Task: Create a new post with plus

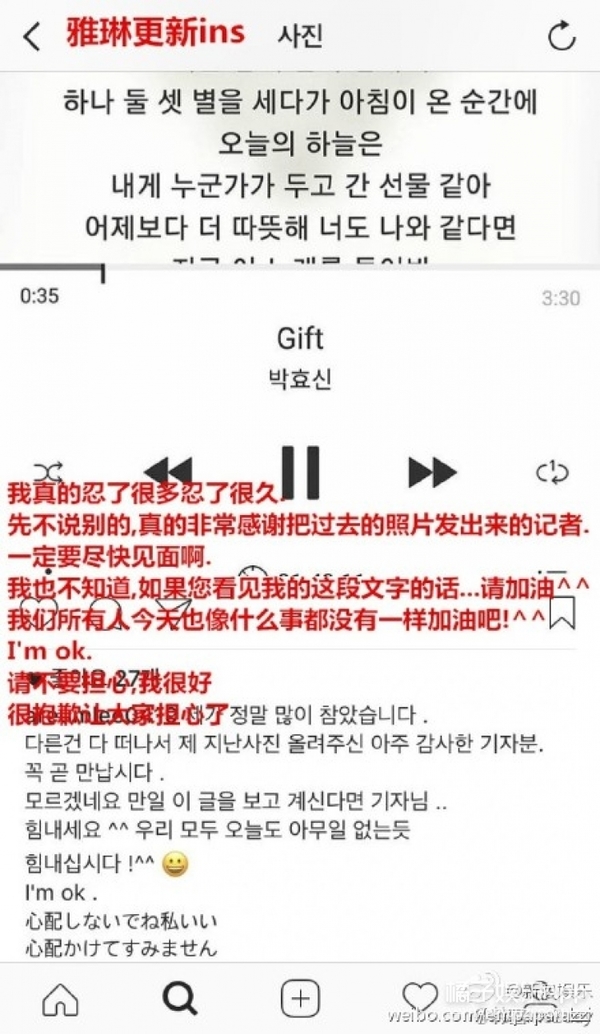Action: [299, 997]
